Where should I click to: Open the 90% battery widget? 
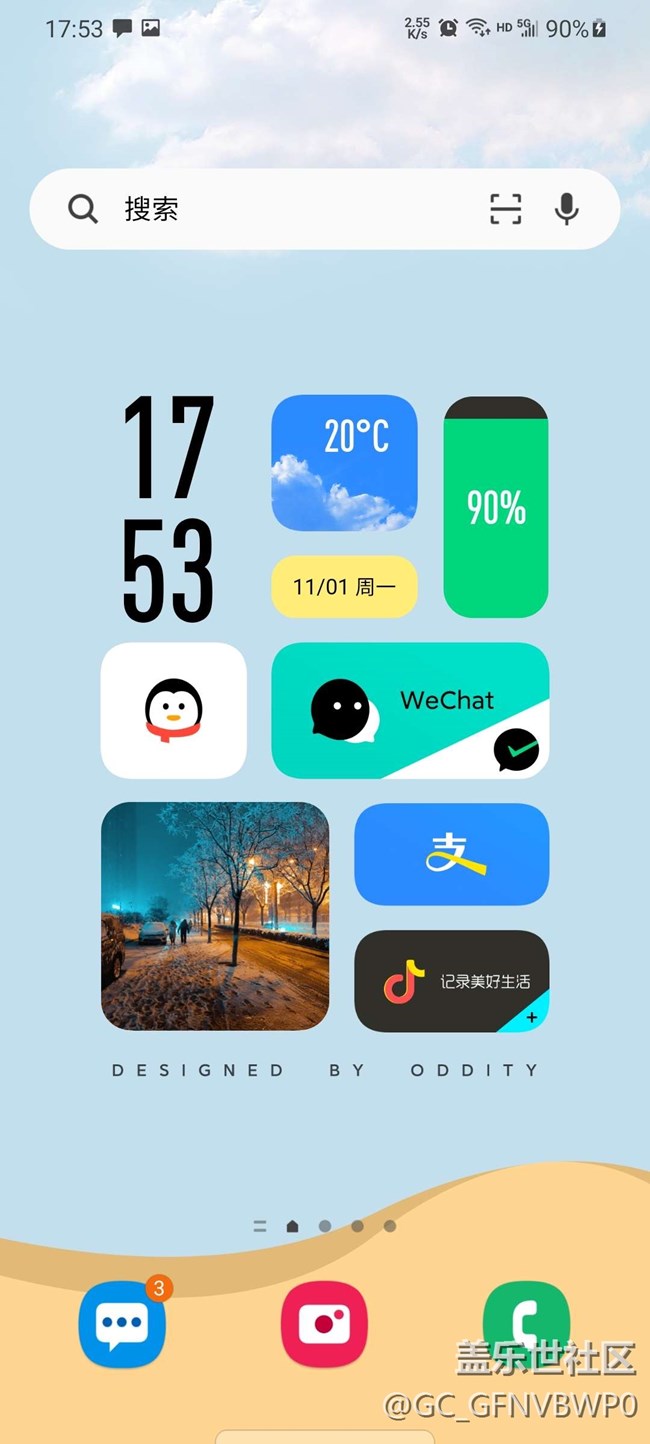click(x=496, y=507)
